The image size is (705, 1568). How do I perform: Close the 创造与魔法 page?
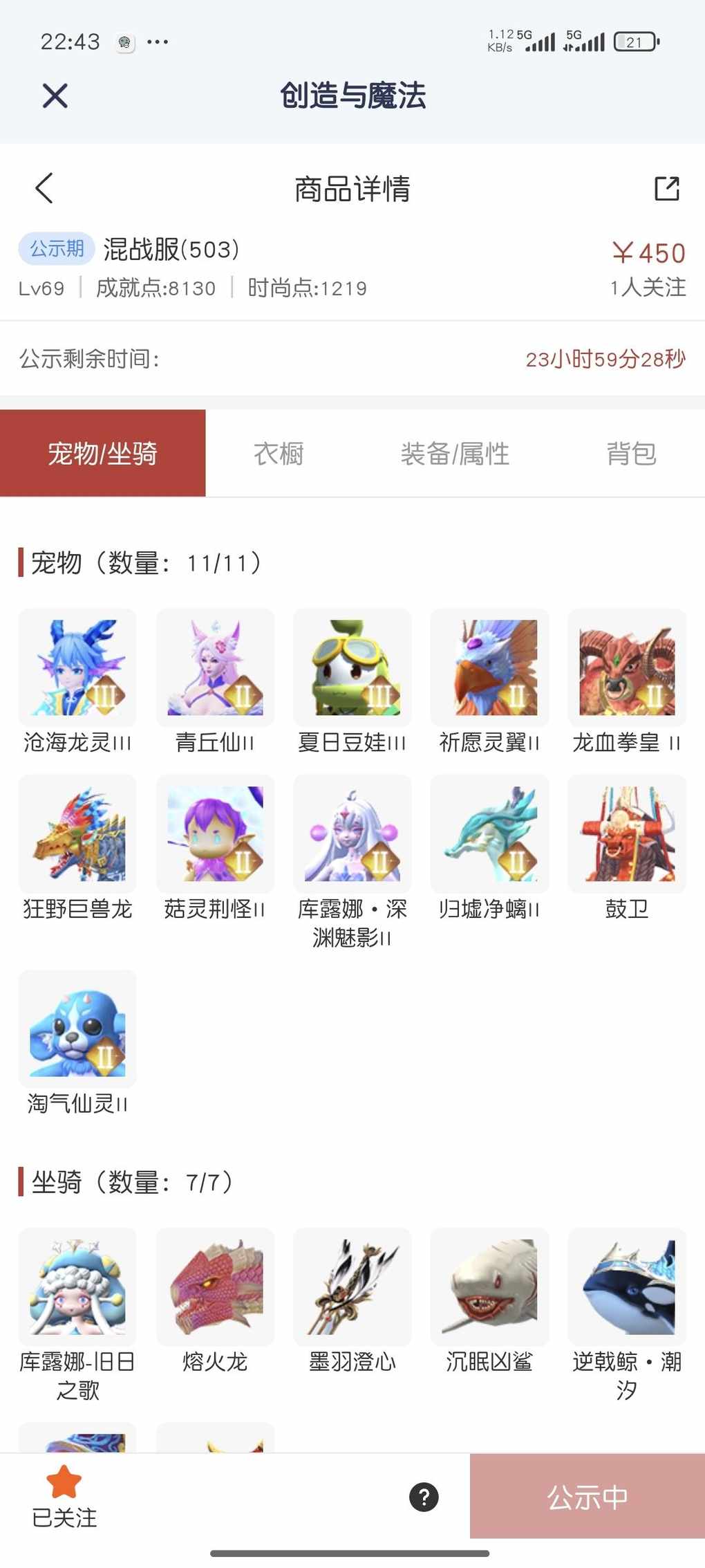coord(55,95)
